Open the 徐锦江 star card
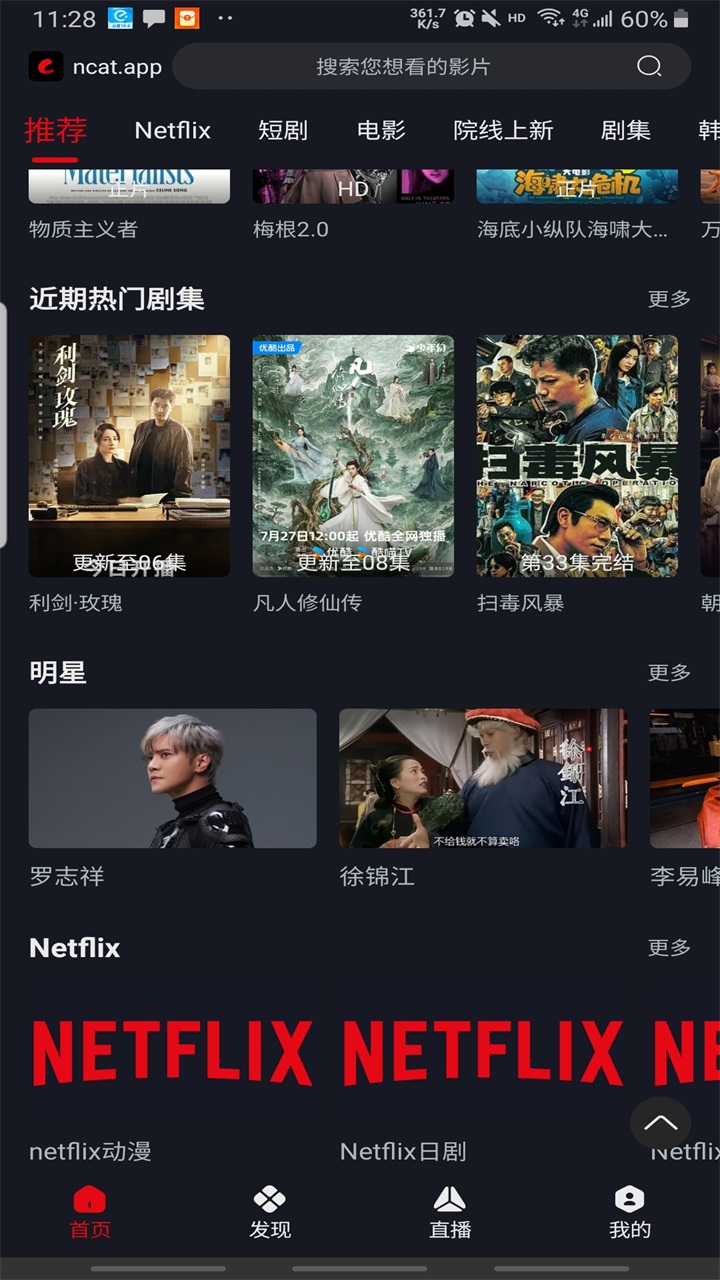This screenshot has height=1280, width=720. 483,779
